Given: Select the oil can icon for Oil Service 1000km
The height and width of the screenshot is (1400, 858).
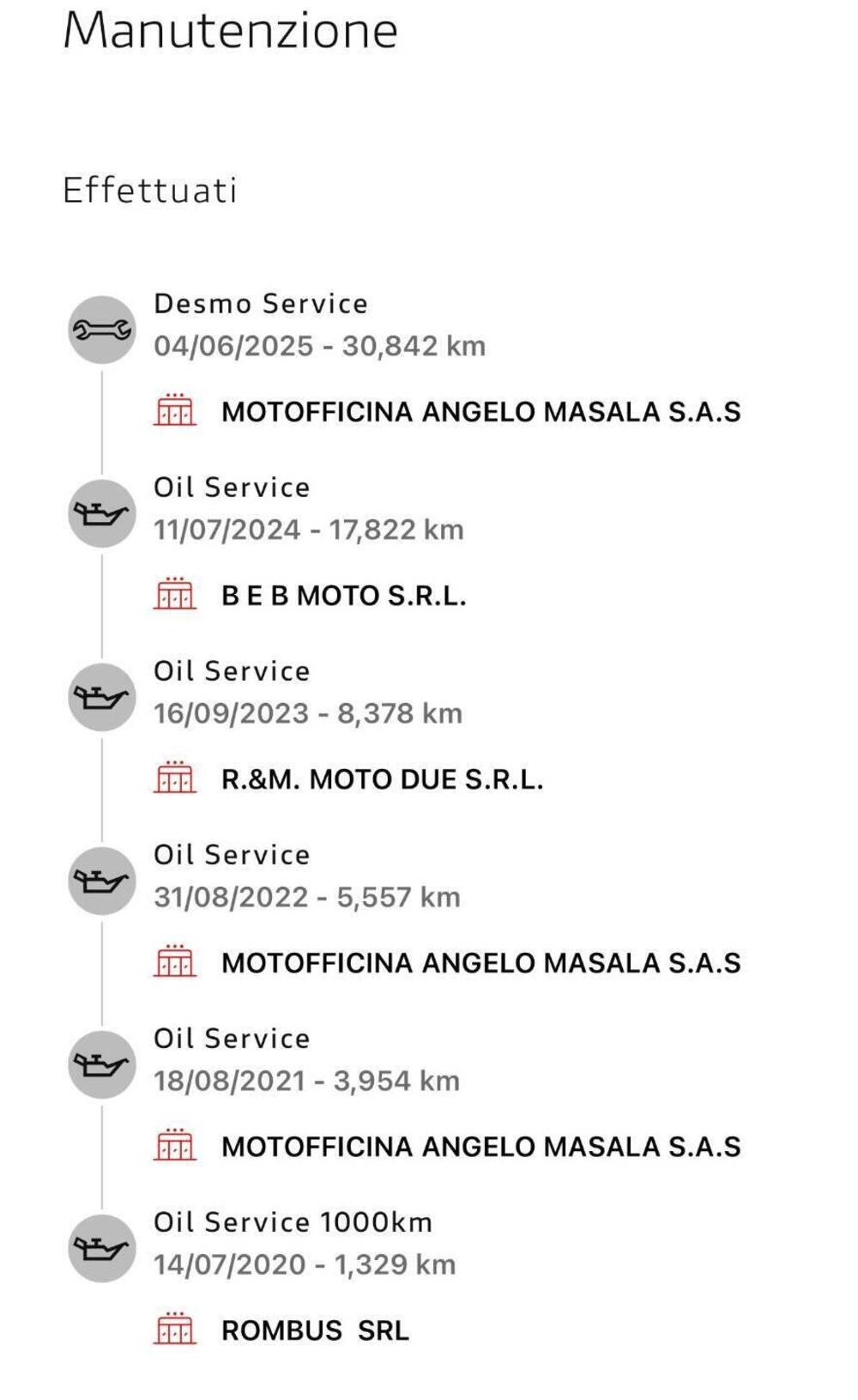Looking at the screenshot, I should pos(102,1246).
